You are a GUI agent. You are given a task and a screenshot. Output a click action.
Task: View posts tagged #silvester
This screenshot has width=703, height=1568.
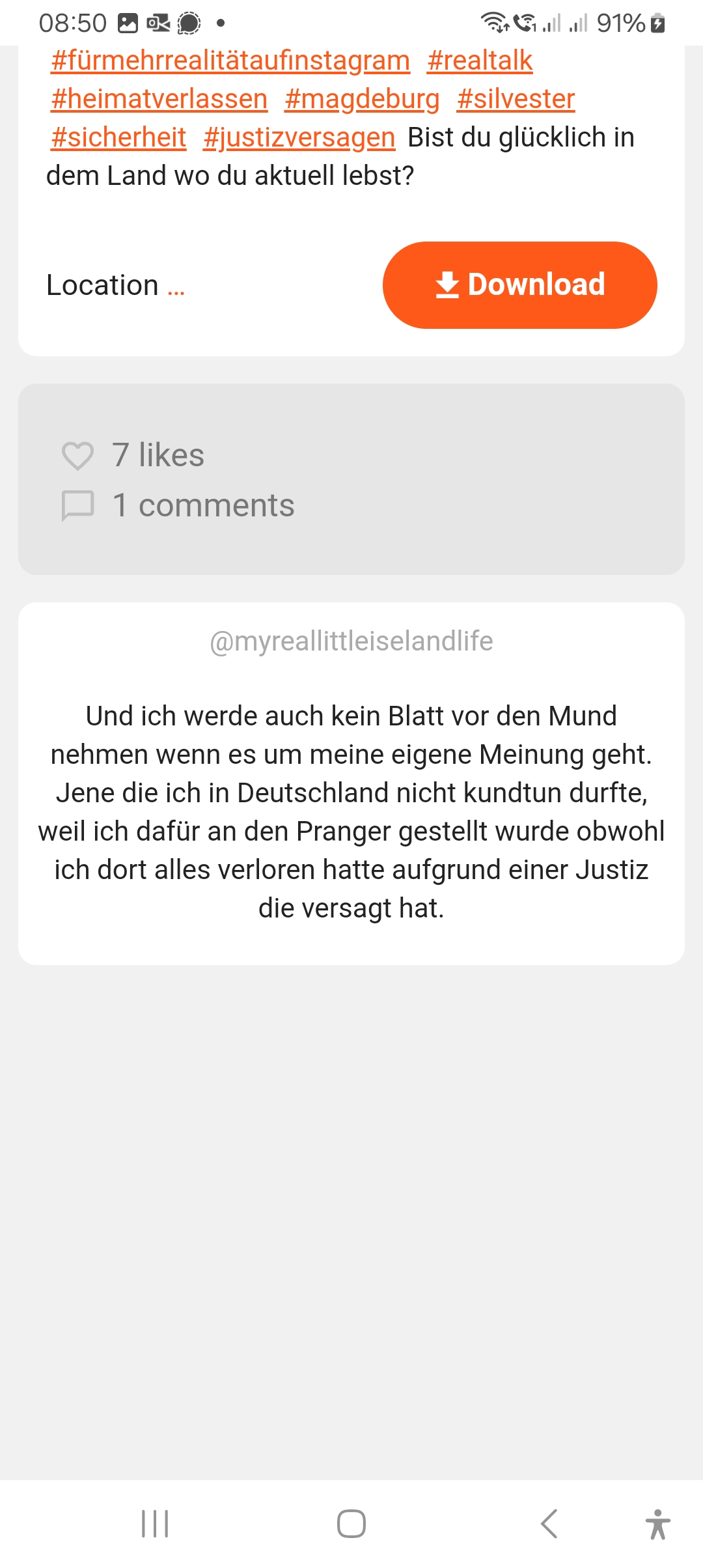(x=516, y=99)
